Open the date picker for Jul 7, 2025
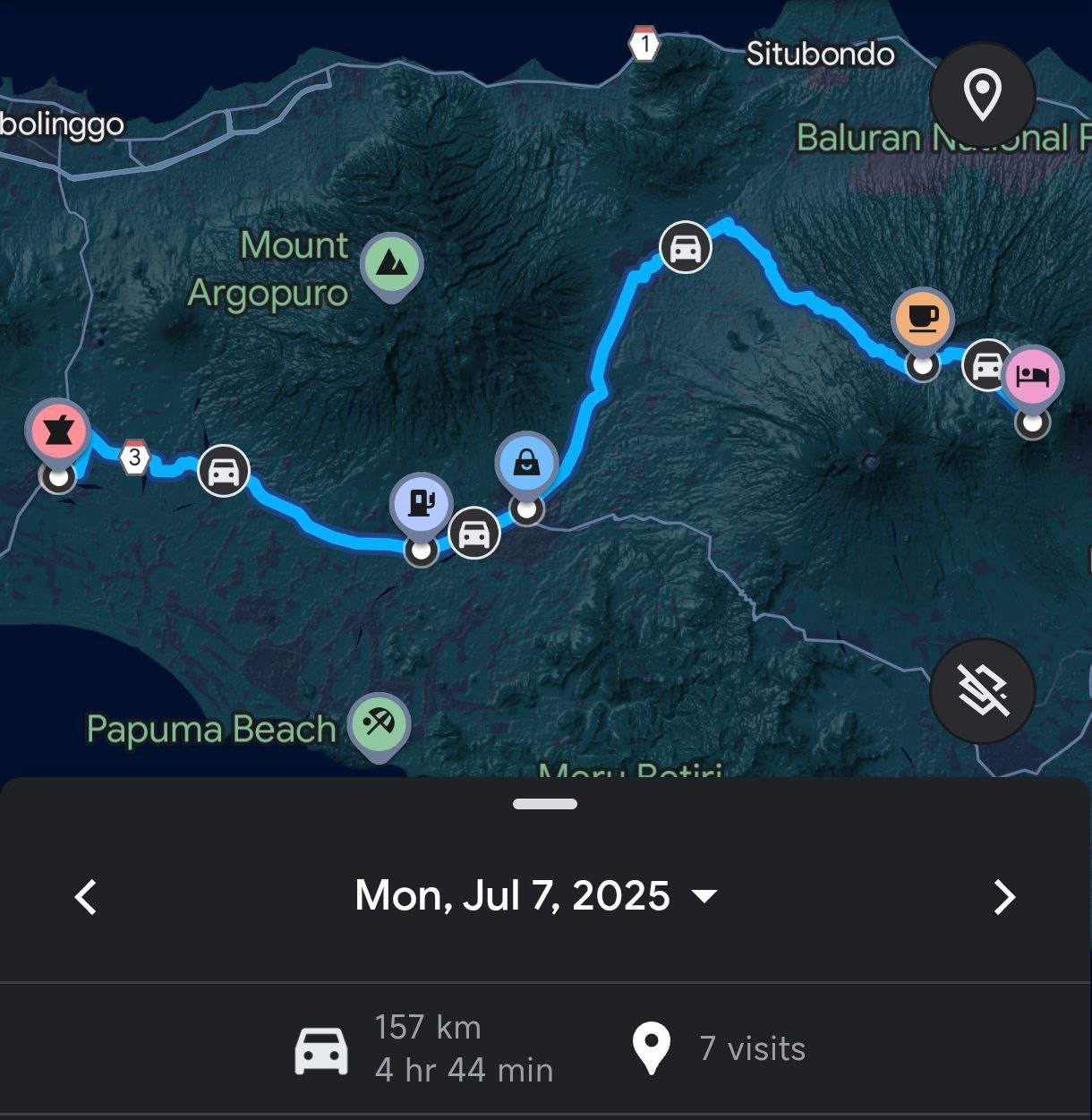The width and height of the screenshot is (1092, 1120). tap(535, 896)
